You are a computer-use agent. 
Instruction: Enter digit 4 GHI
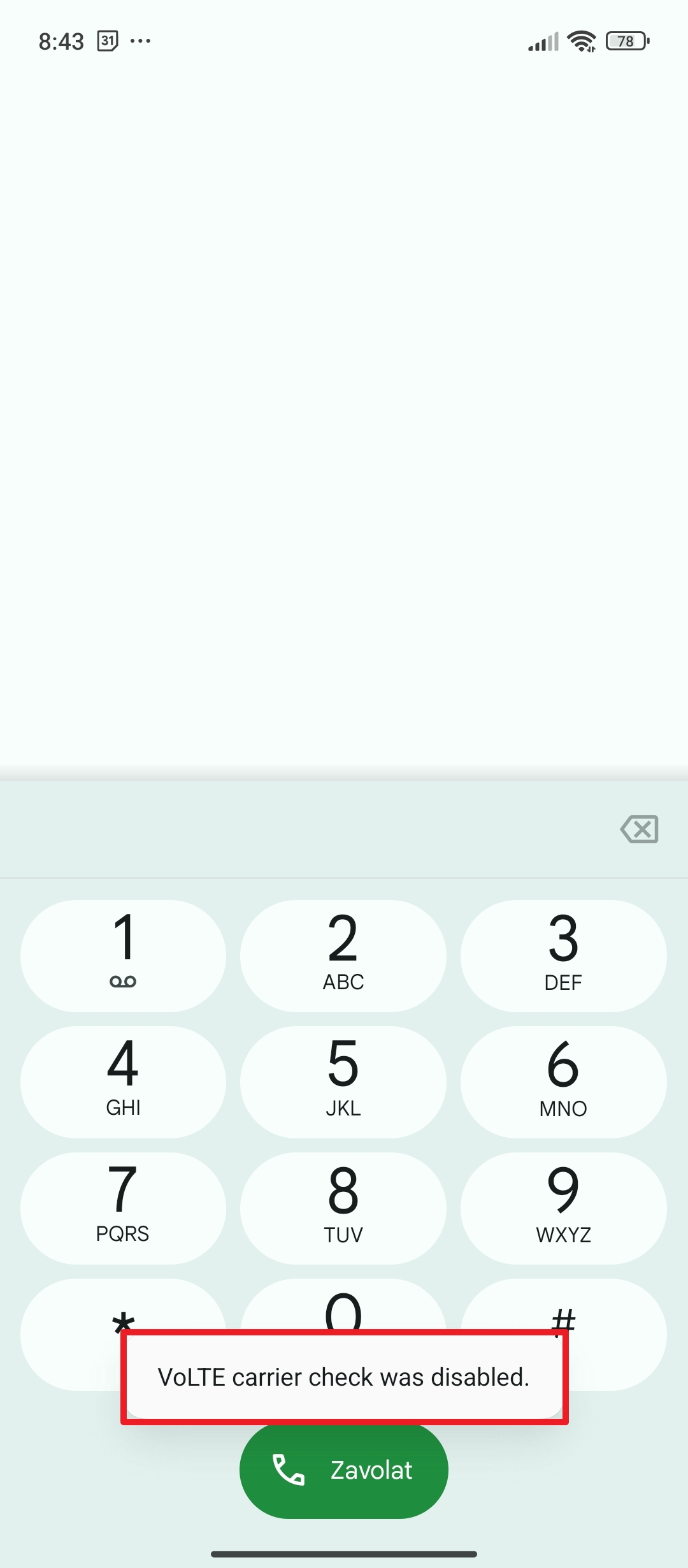pos(123,1082)
